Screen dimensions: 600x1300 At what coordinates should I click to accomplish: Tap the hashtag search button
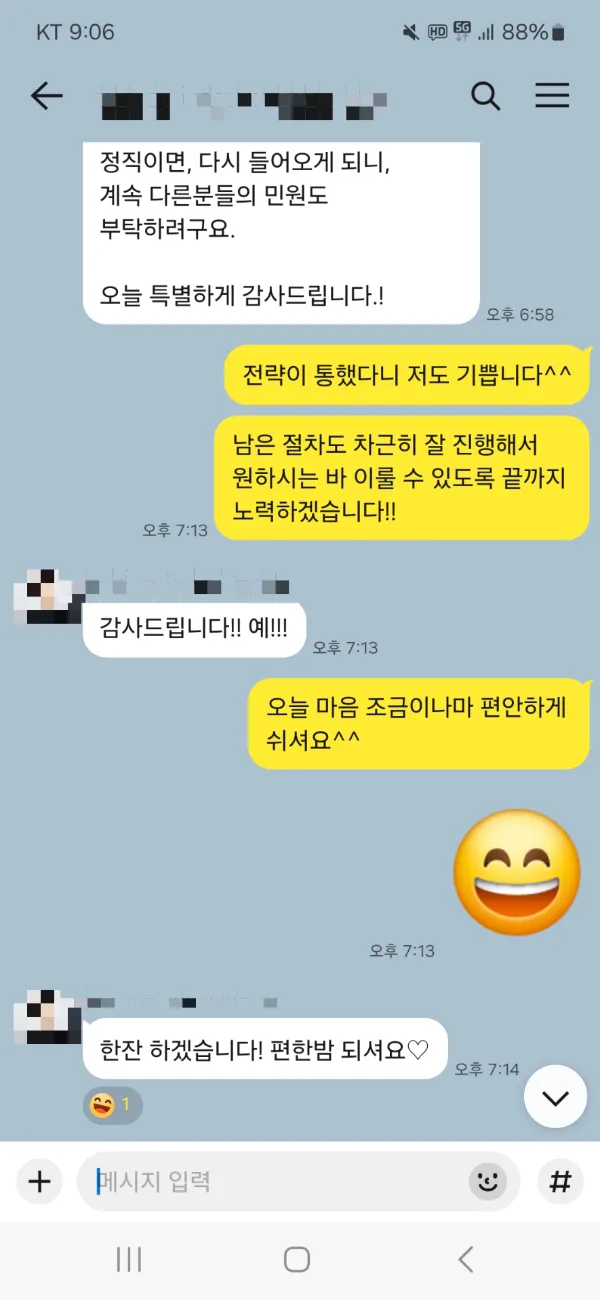coord(561,1181)
